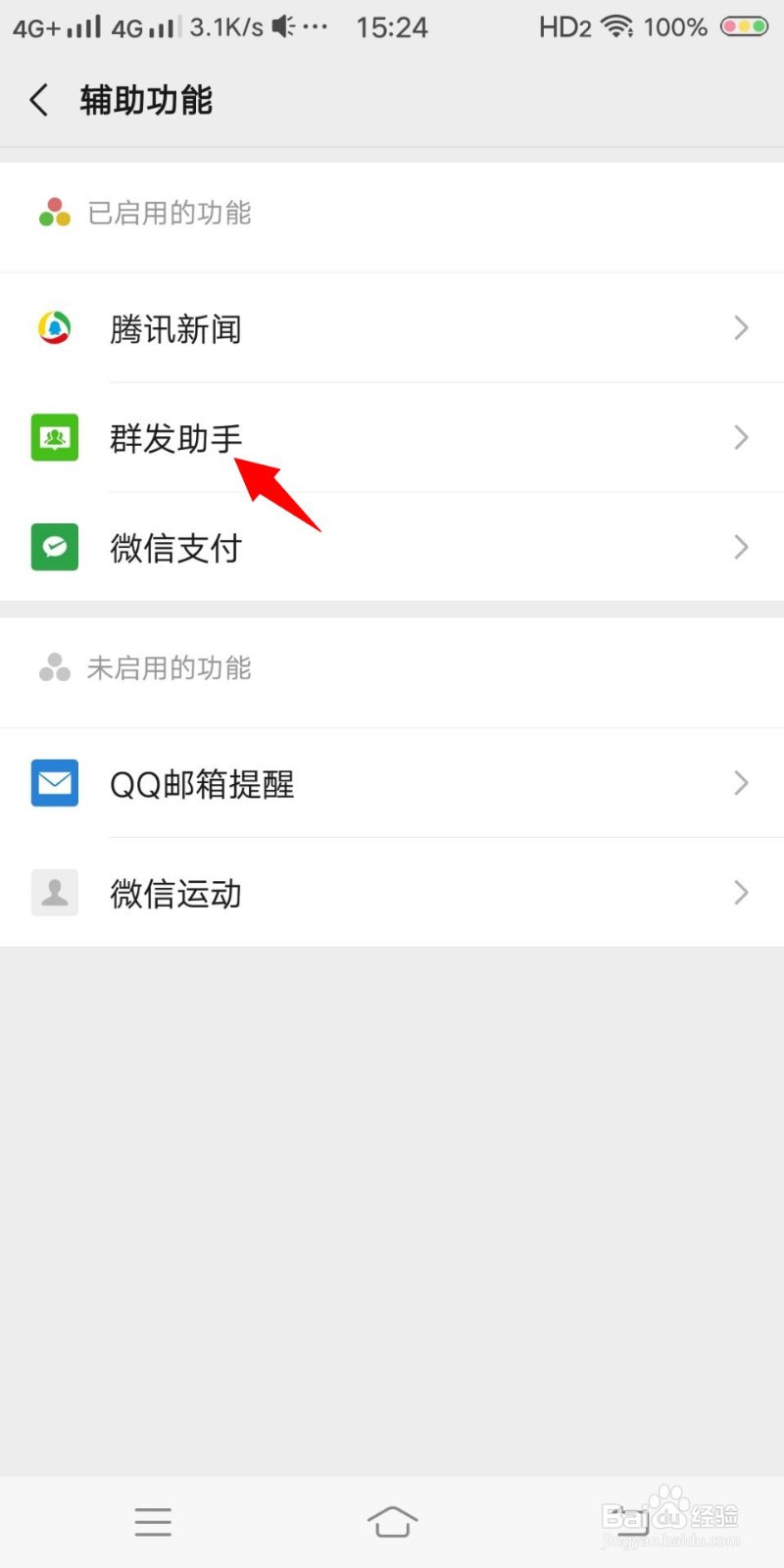This screenshot has height=1568, width=784.
Task: Expand 微信支付 with its chevron
Action: pos(741,547)
